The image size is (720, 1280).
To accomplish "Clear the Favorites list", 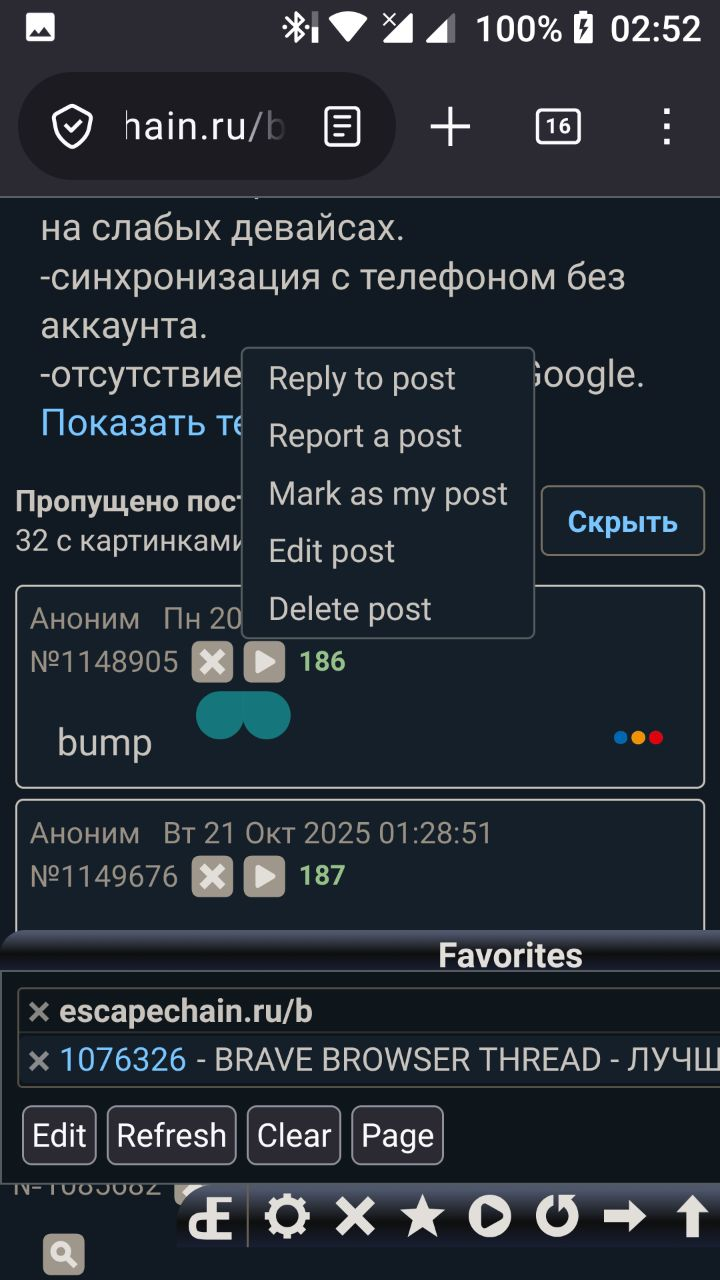I will pyautogui.click(x=294, y=1135).
